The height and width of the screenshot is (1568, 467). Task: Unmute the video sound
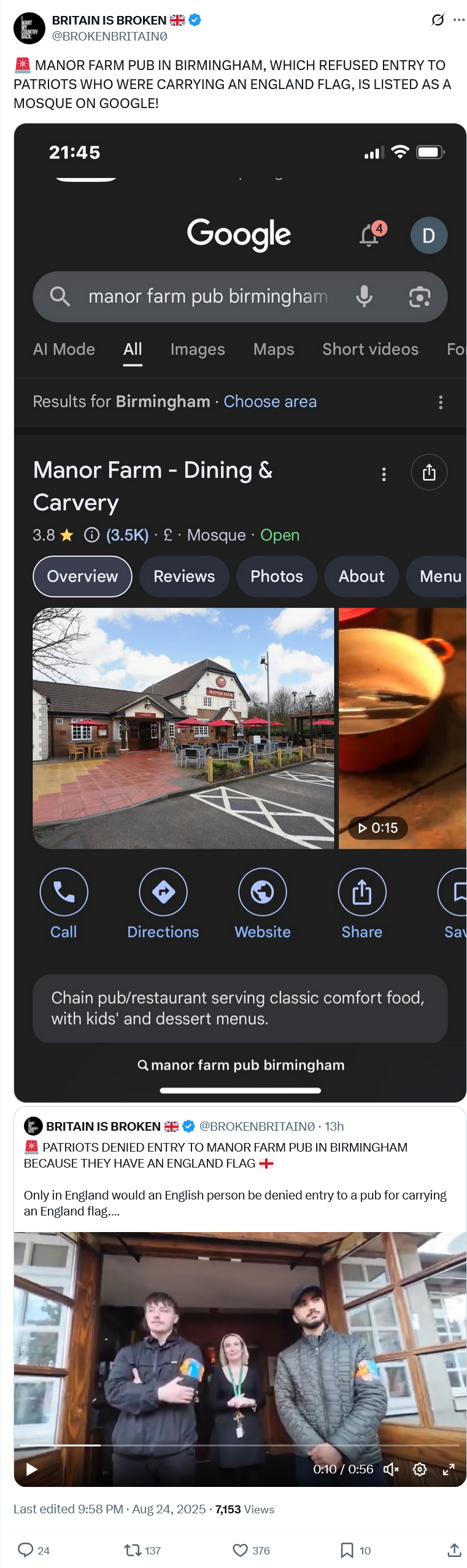point(391,1469)
